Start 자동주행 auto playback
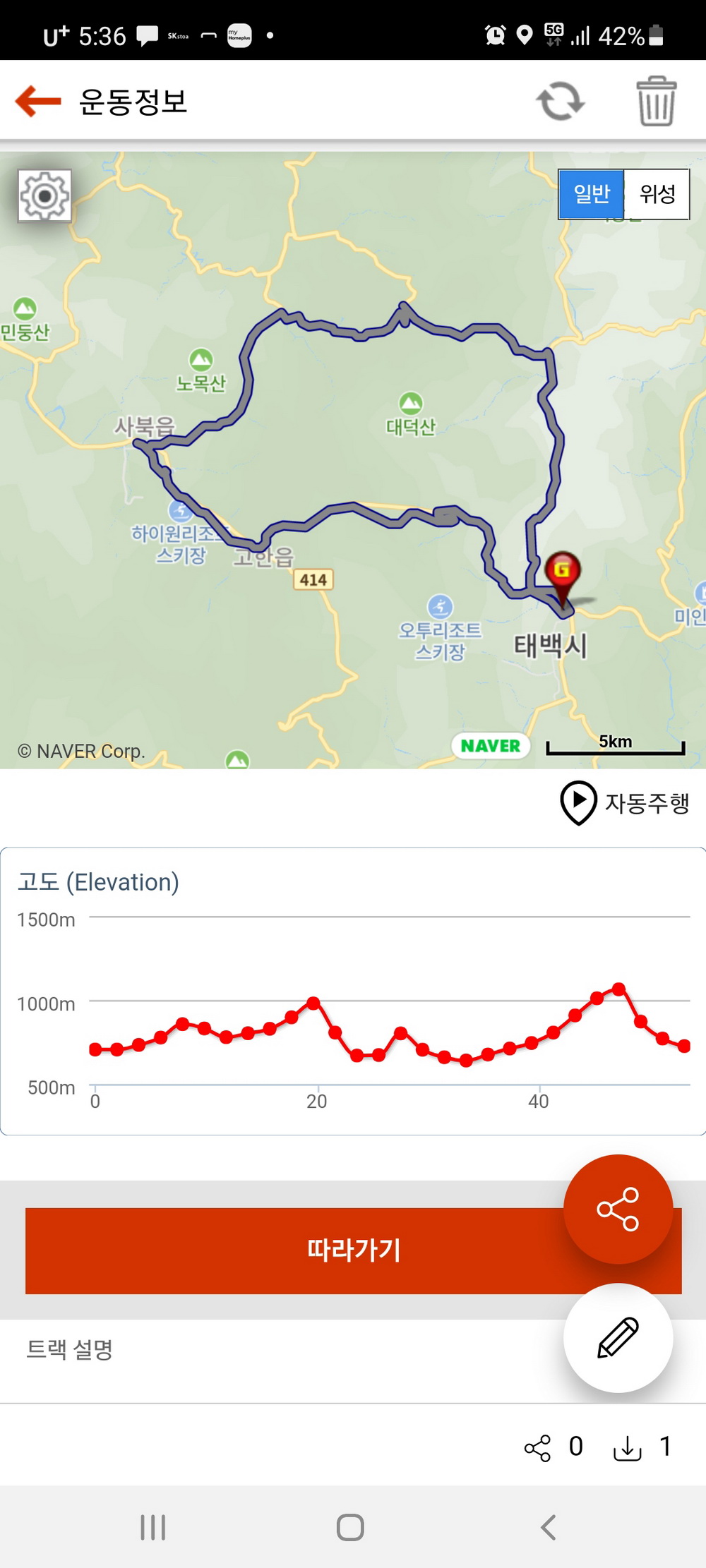Viewport: 706px width, 1568px height. [624, 802]
